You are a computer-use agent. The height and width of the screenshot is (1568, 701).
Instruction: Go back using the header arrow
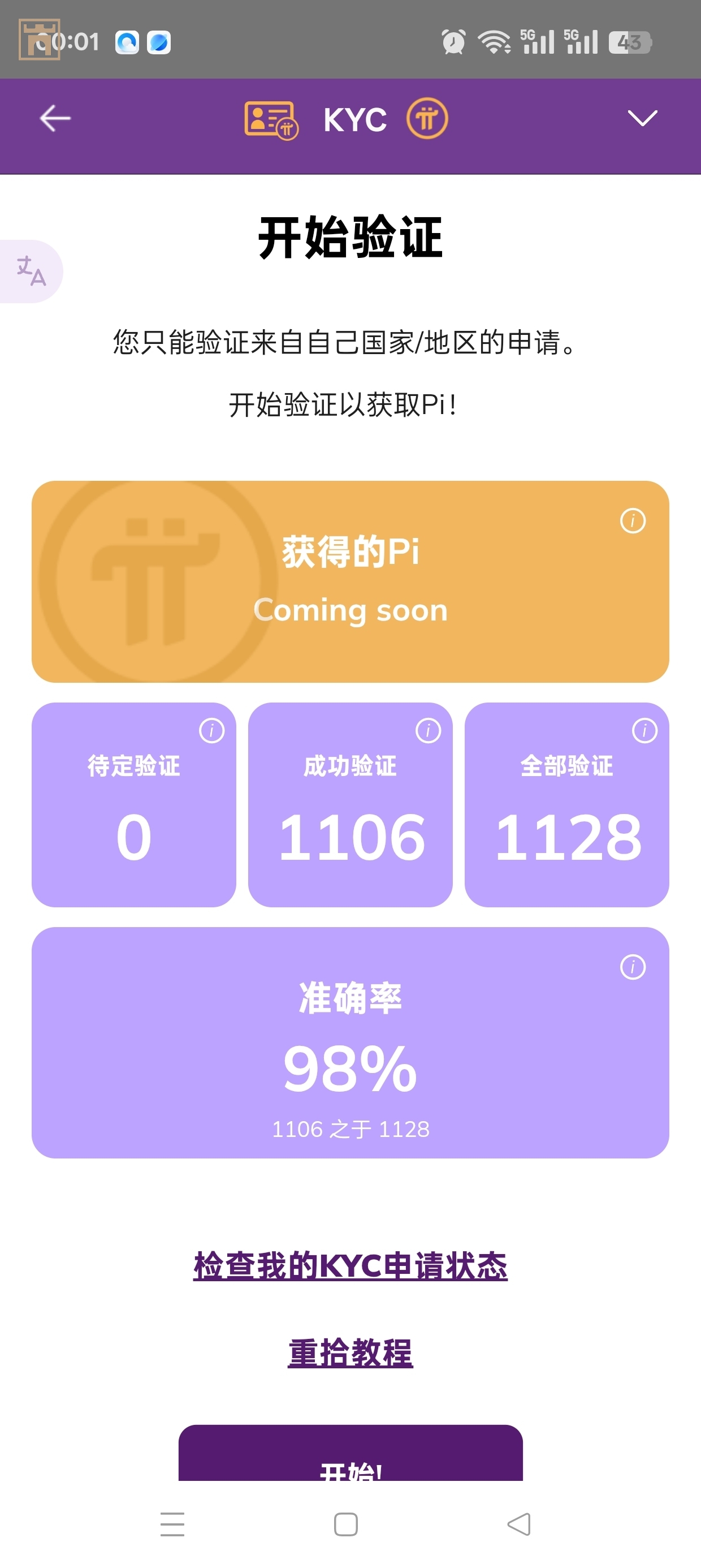tap(55, 118)
